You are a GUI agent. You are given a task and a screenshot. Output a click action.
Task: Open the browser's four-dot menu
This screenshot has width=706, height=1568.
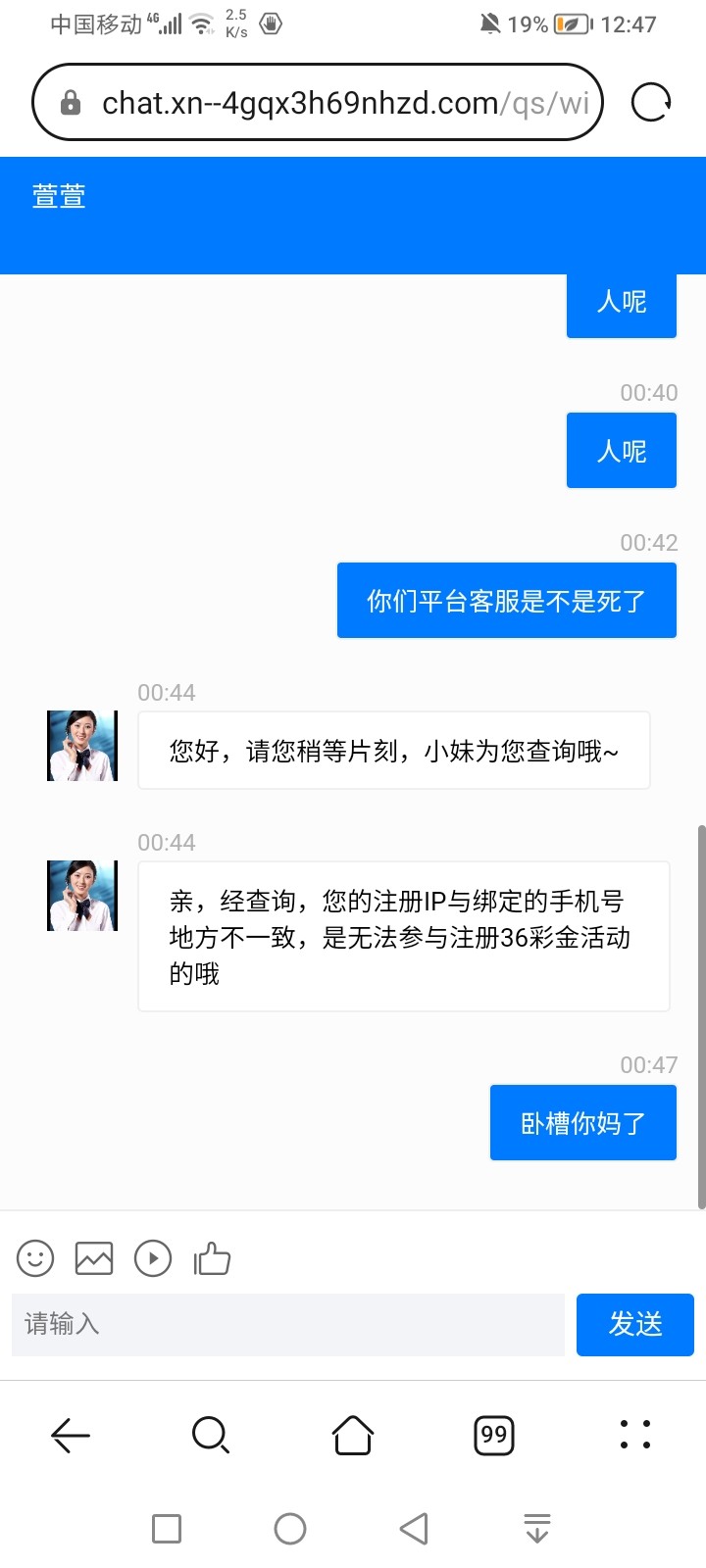coord(635,1434)
